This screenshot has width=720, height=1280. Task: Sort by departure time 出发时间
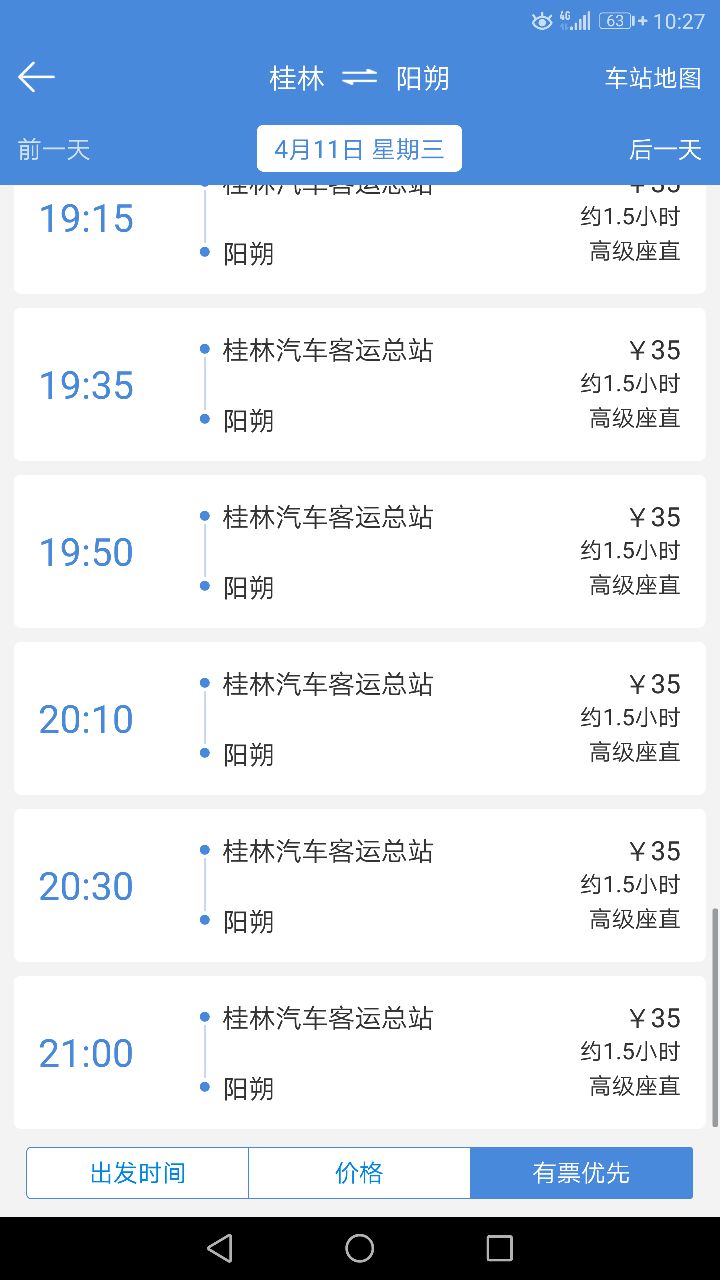(x=137, y=1173)
